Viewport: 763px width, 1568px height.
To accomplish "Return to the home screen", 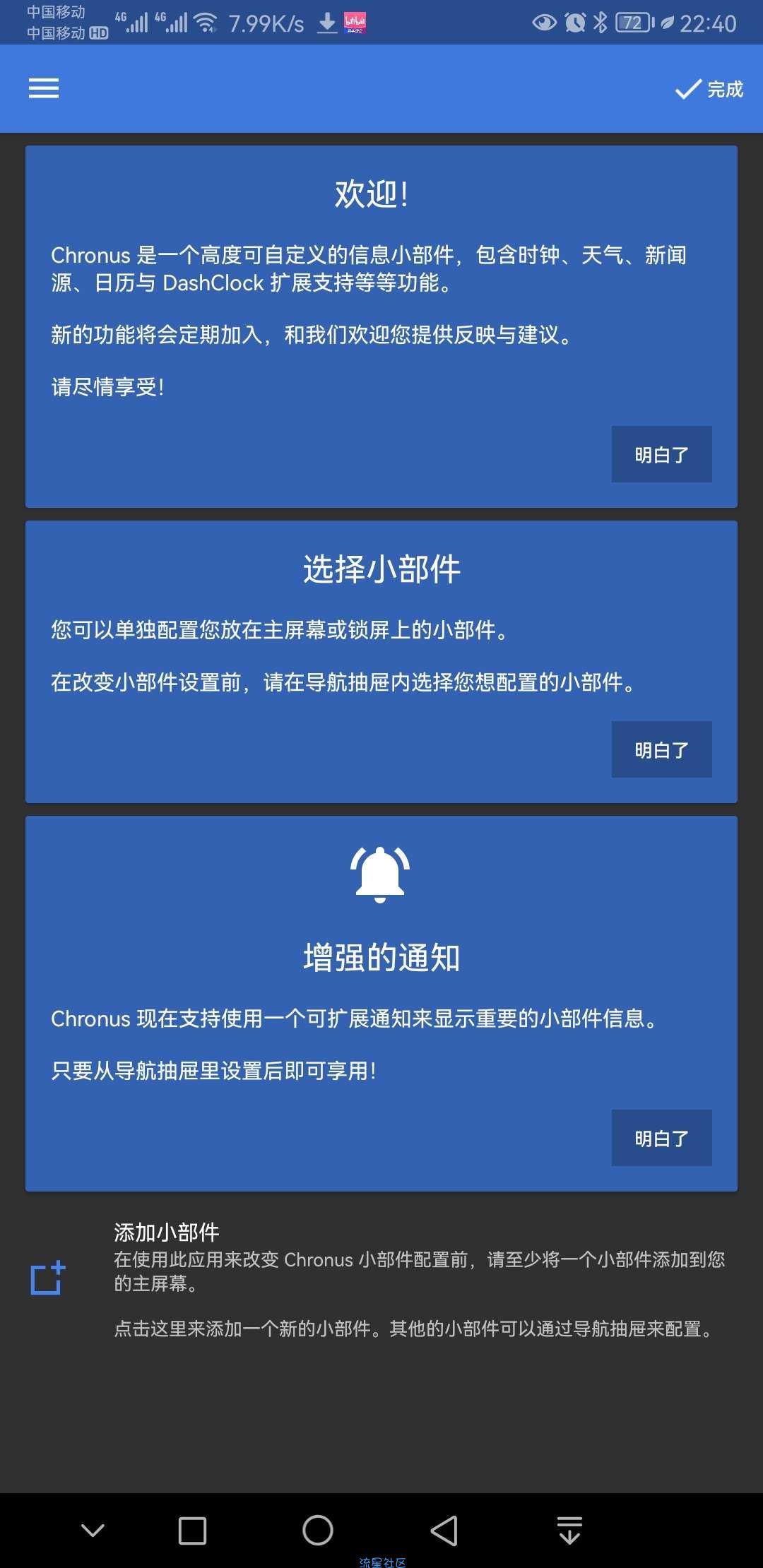I will pyautogui.click(x=318, y=1531).
